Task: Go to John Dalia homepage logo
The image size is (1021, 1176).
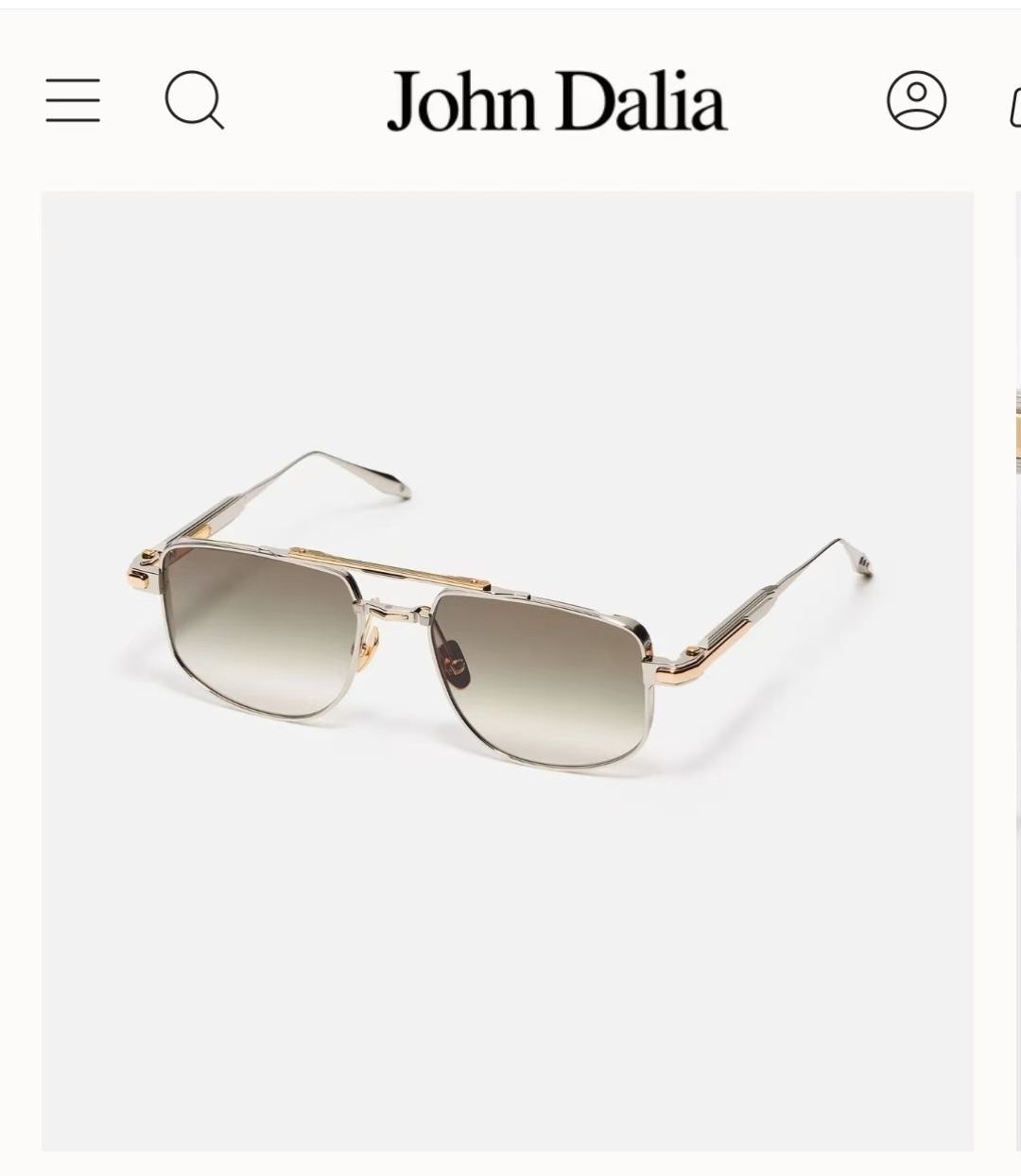Action: [x=557, y=100]
